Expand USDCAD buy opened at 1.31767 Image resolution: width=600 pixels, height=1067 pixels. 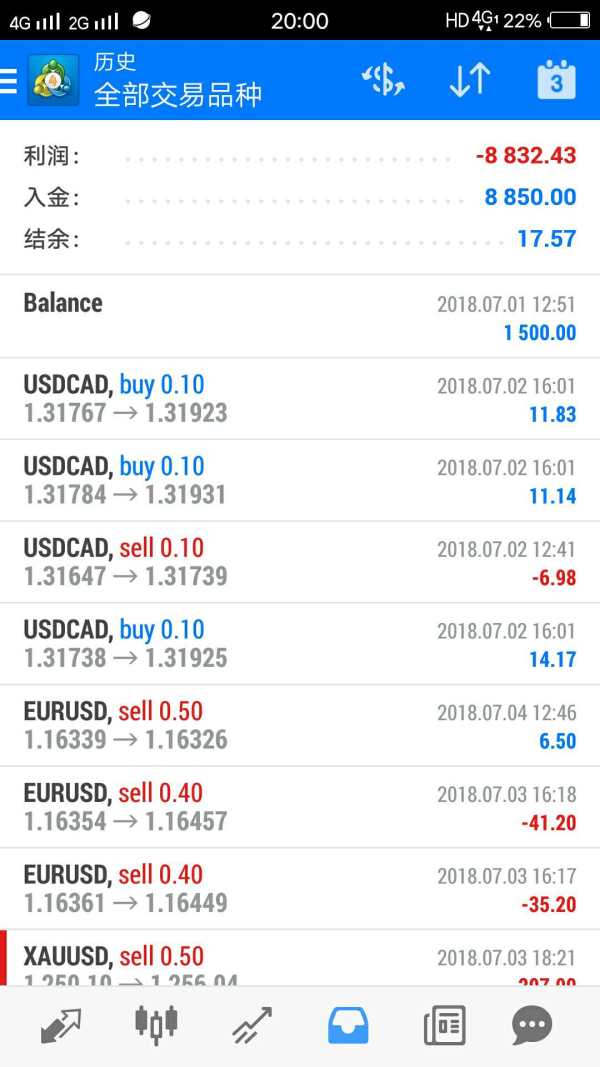point(300,399)
